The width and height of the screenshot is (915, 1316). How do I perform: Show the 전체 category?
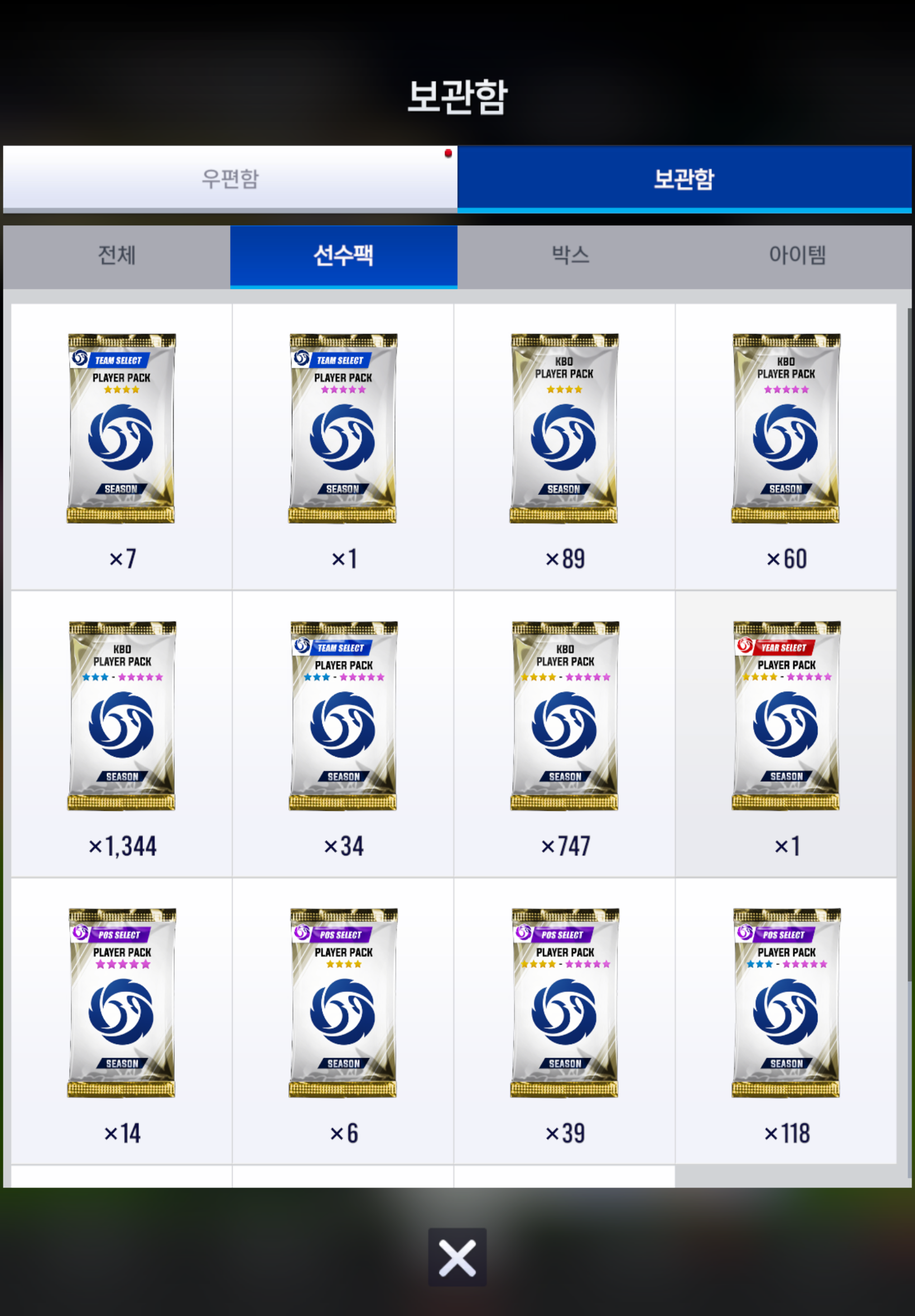click(117, 255)
